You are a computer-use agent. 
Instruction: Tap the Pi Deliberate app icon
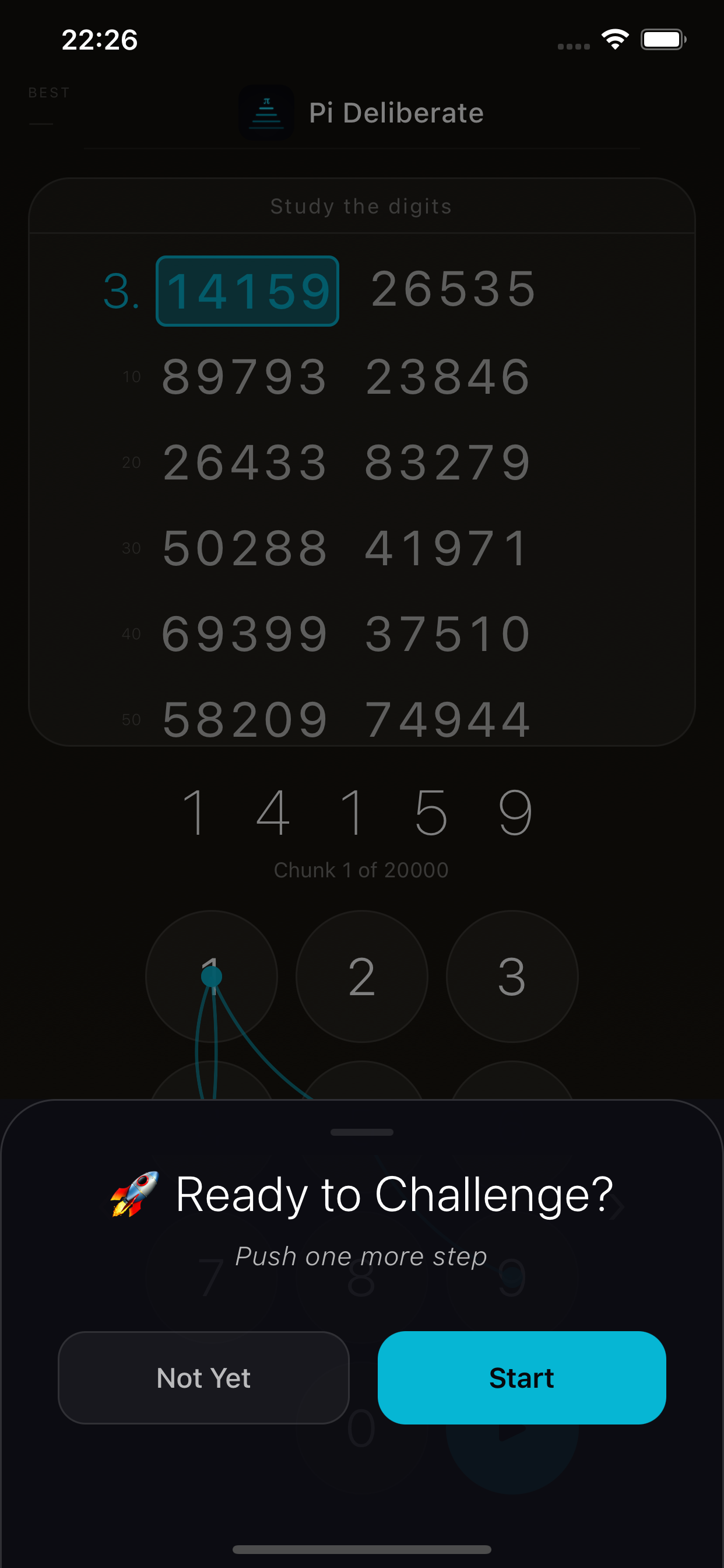click(266, 113)
